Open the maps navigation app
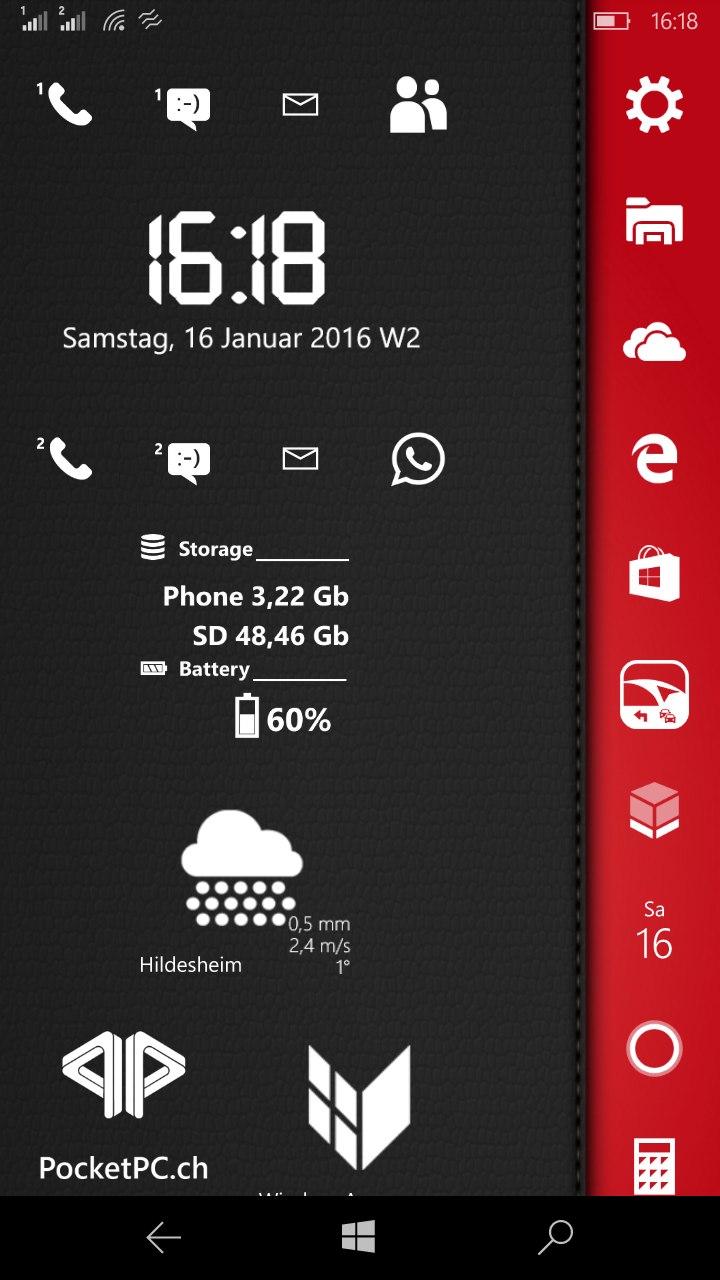 [x=654, y=695]
